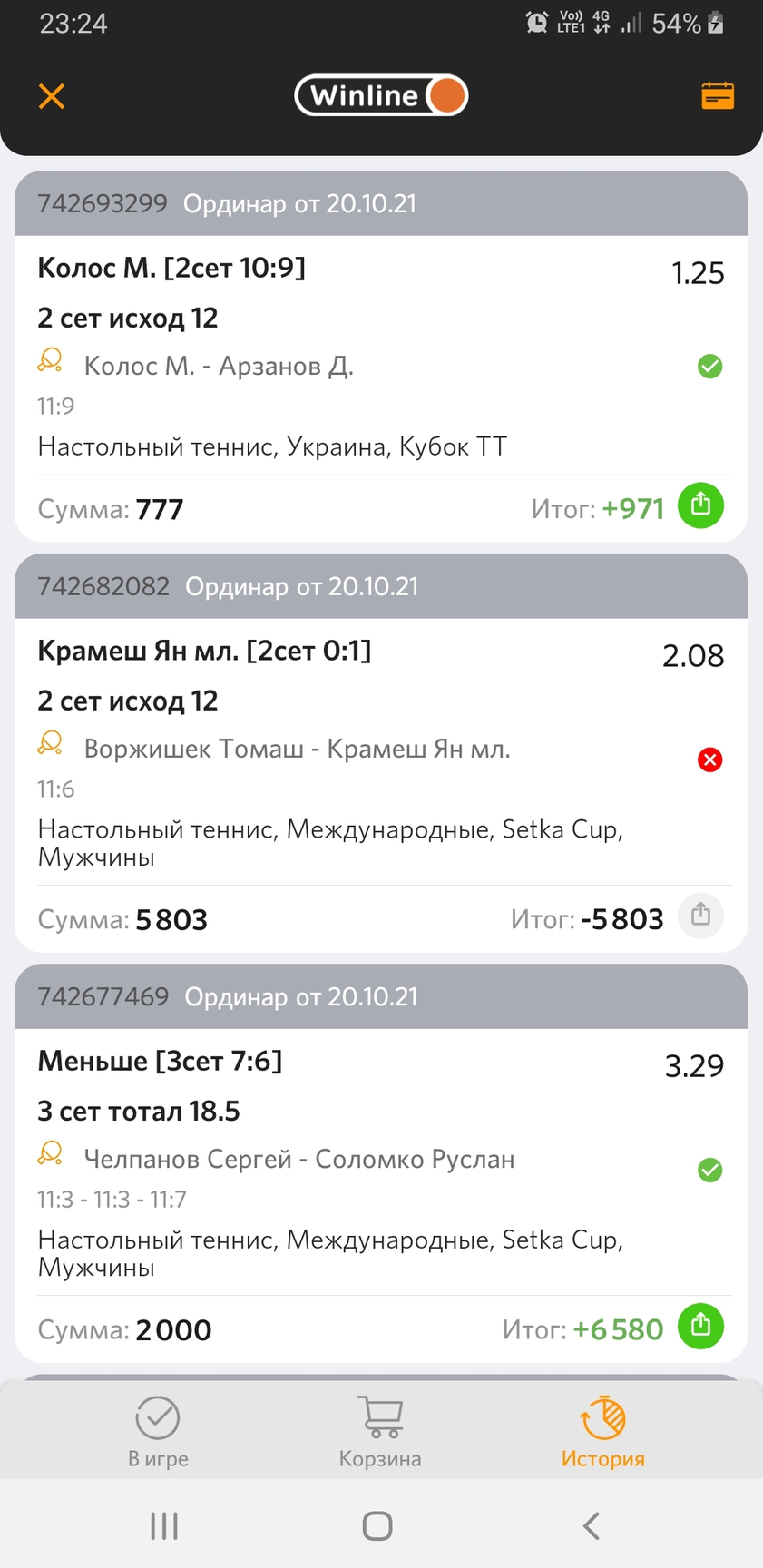
Task: Share the Колос М. winning bet
Action: click(x=701, y=505)
